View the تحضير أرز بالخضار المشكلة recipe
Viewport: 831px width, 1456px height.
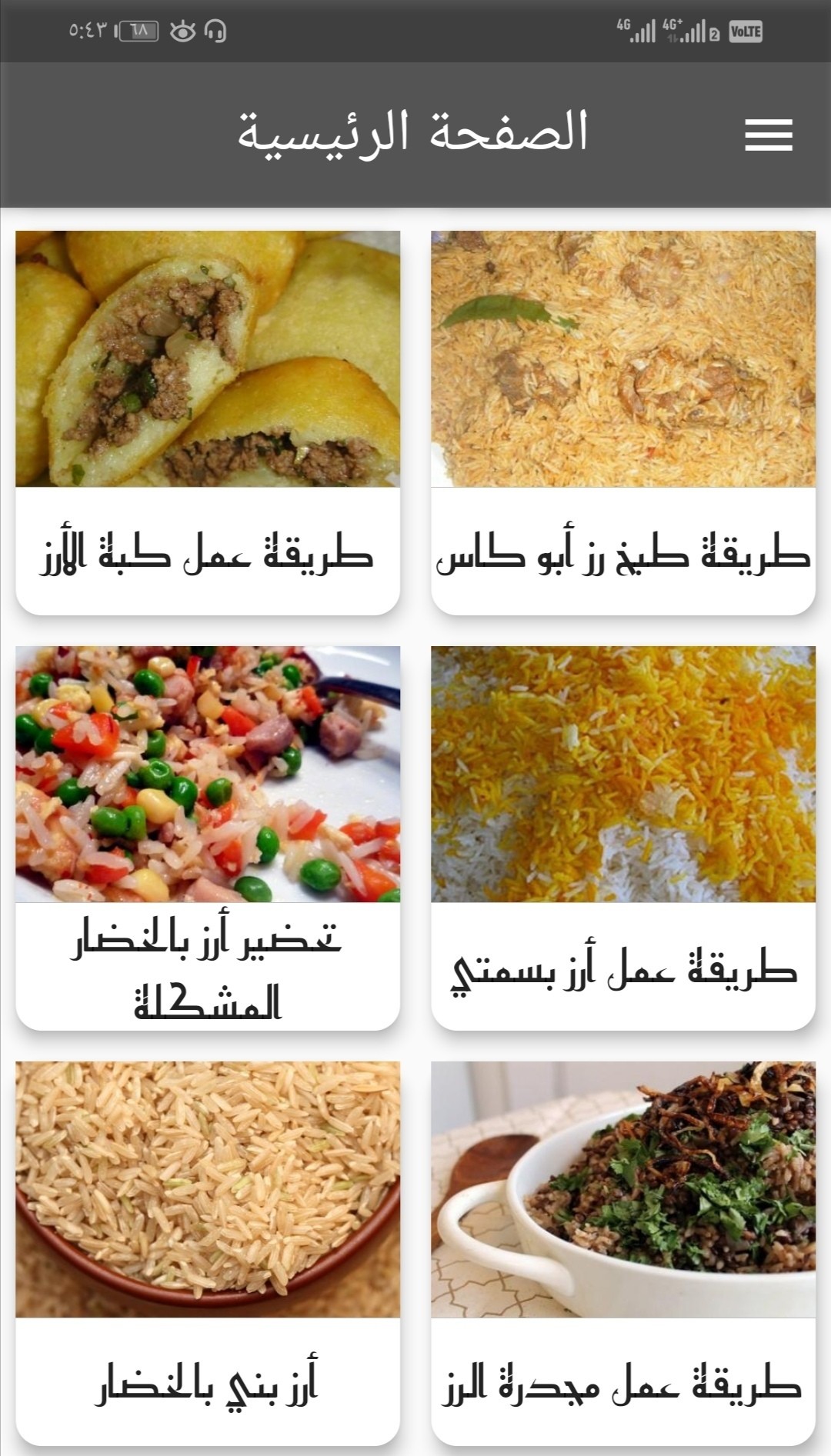pos(208,838)
